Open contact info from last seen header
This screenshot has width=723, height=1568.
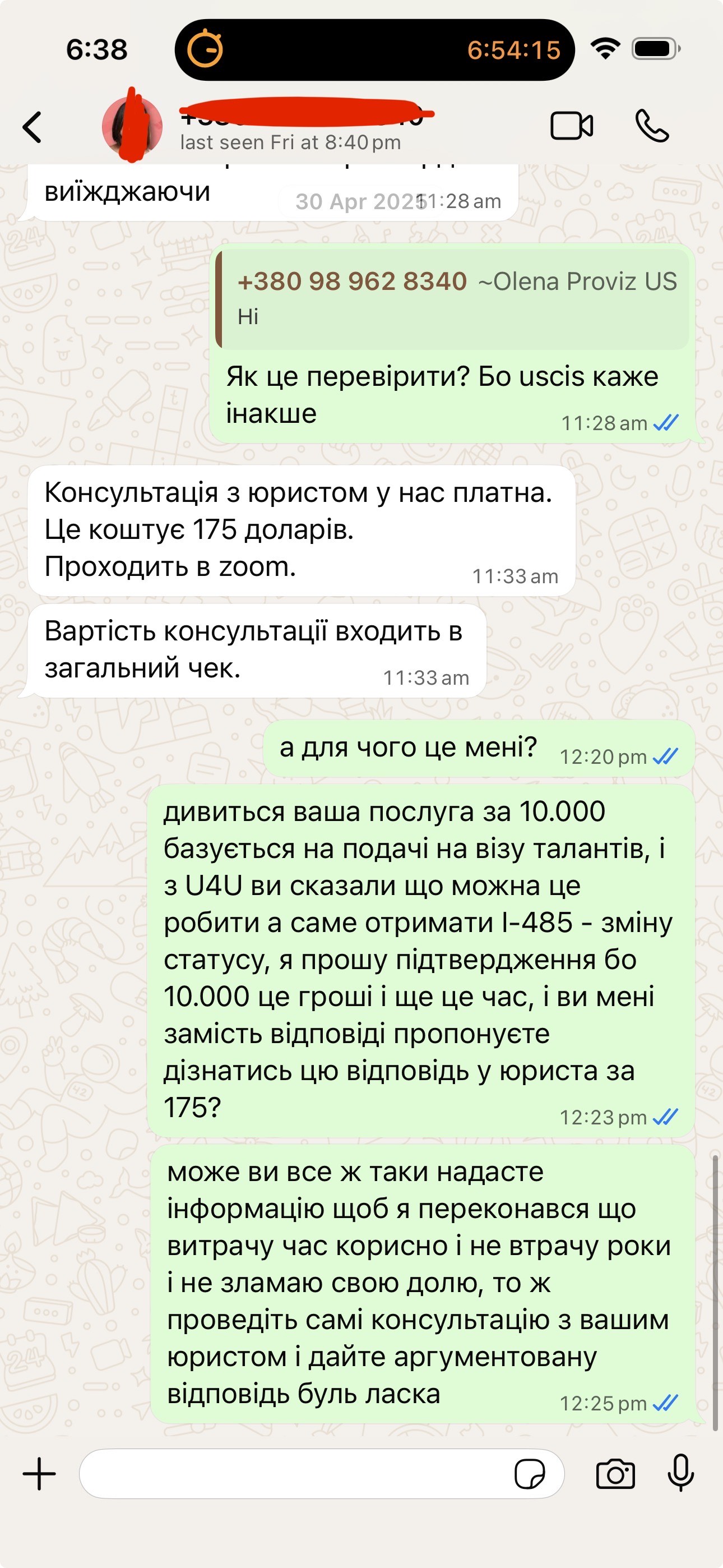(x=291, y=142)
